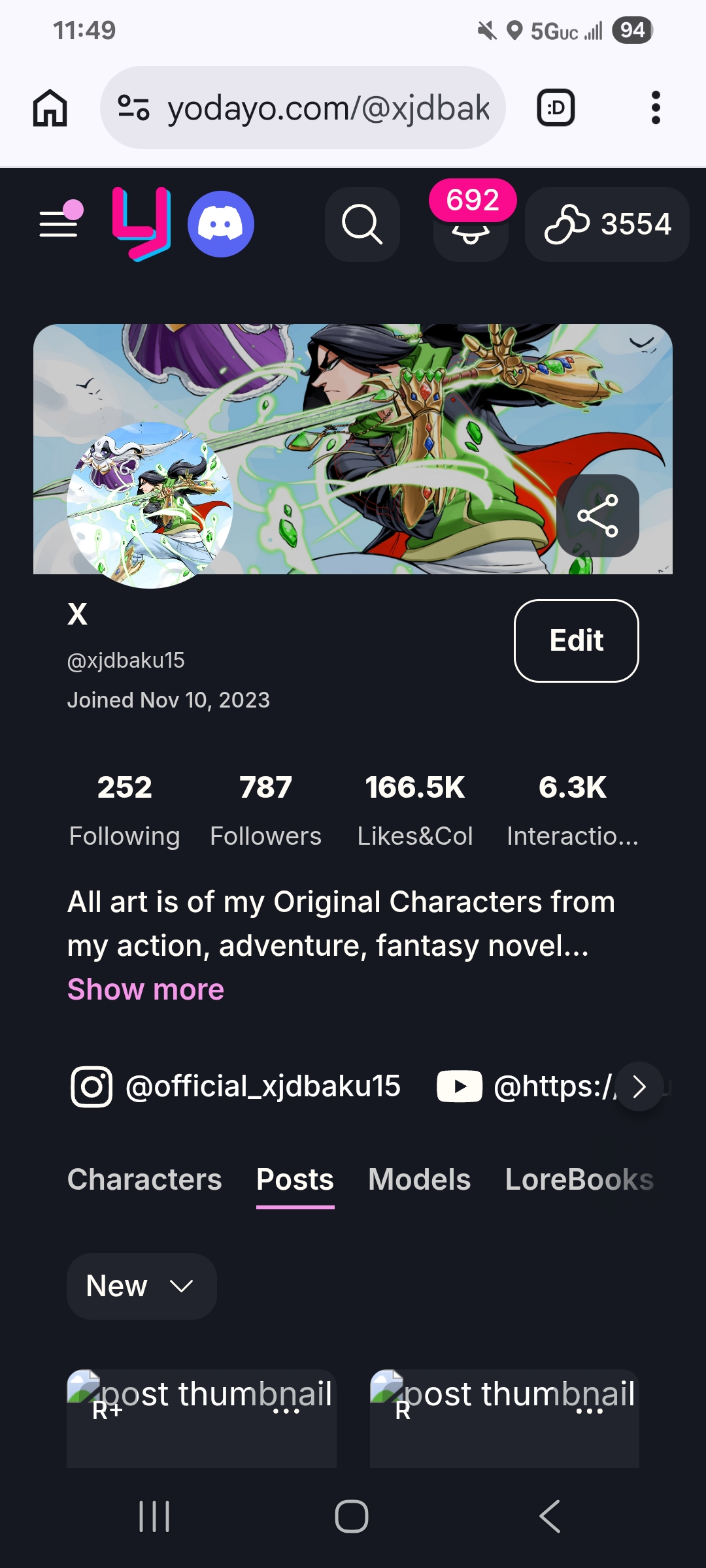Share this profile
Viewport: 706px width, 1568px height.
tap(597, 515)
